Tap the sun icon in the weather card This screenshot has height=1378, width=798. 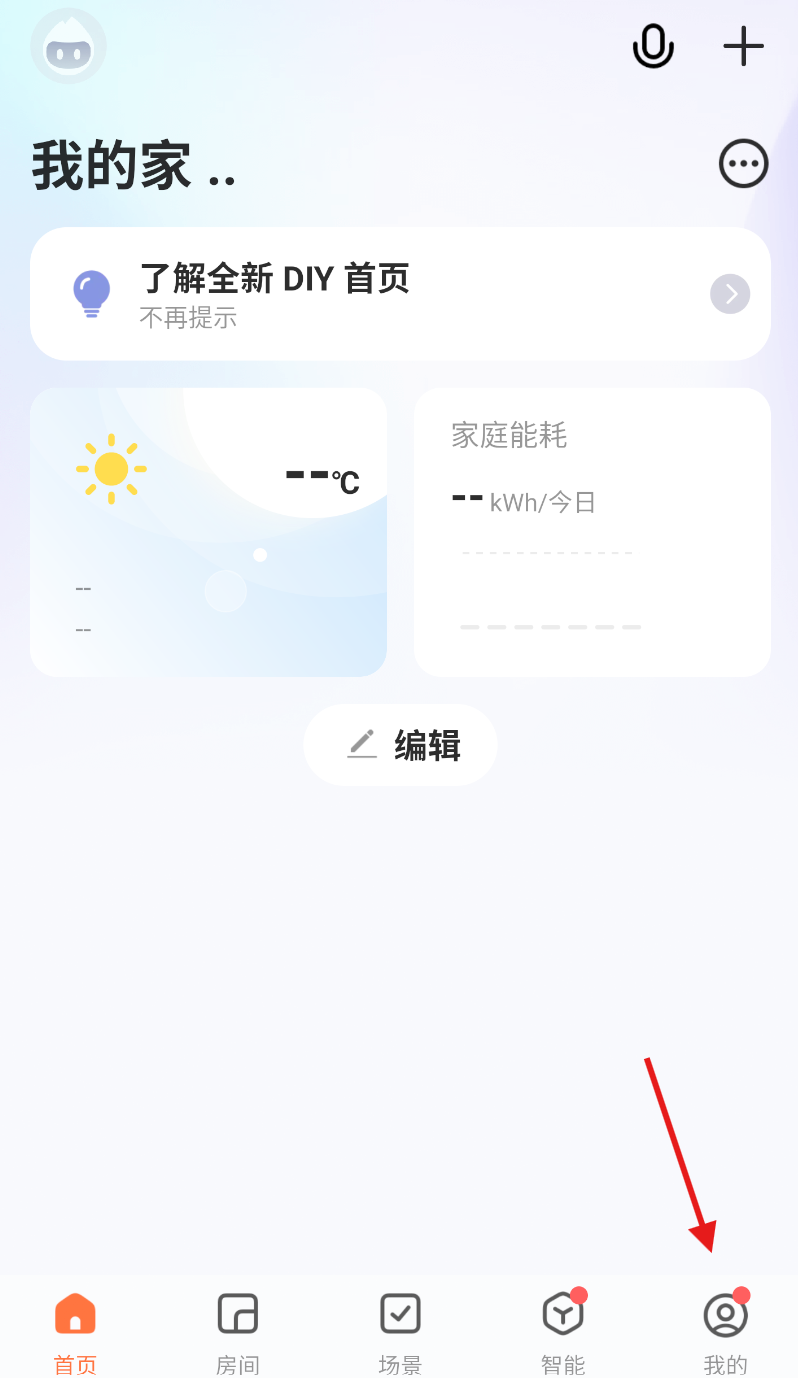point(111,468)
